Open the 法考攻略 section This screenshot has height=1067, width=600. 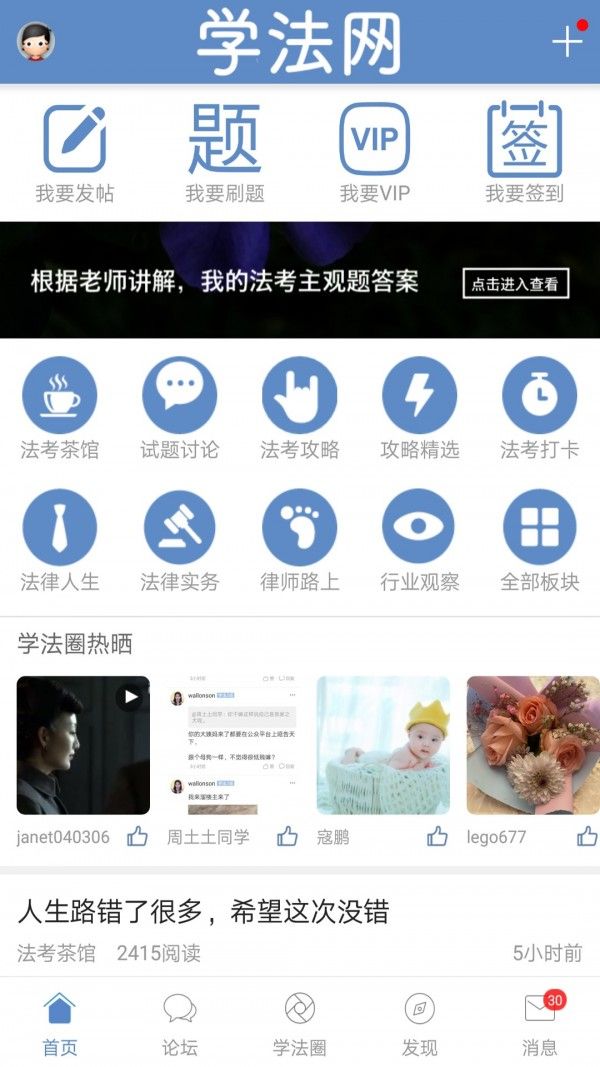tap(300, 409)
